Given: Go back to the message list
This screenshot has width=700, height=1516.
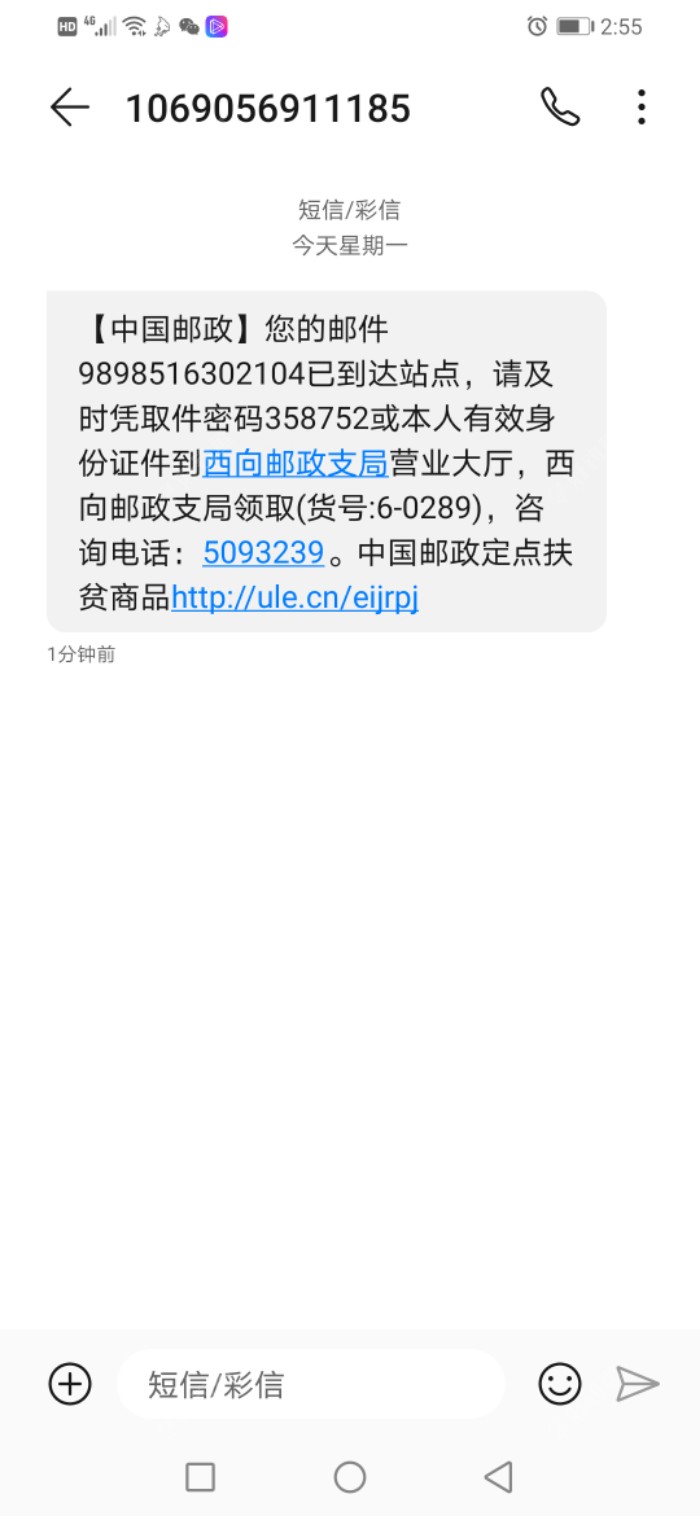Looking at the screenshot, I should [x=70, y=107].
